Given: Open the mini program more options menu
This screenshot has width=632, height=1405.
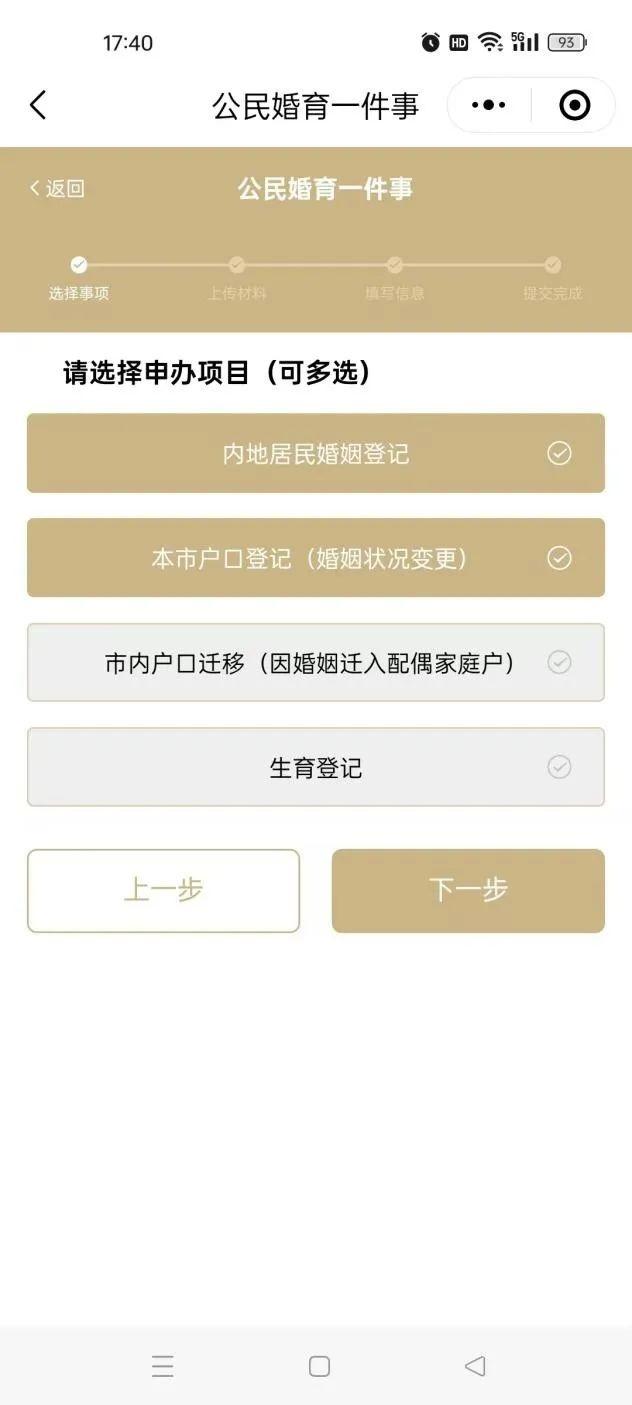Looking at the screenshot, I should coord(489,105).
